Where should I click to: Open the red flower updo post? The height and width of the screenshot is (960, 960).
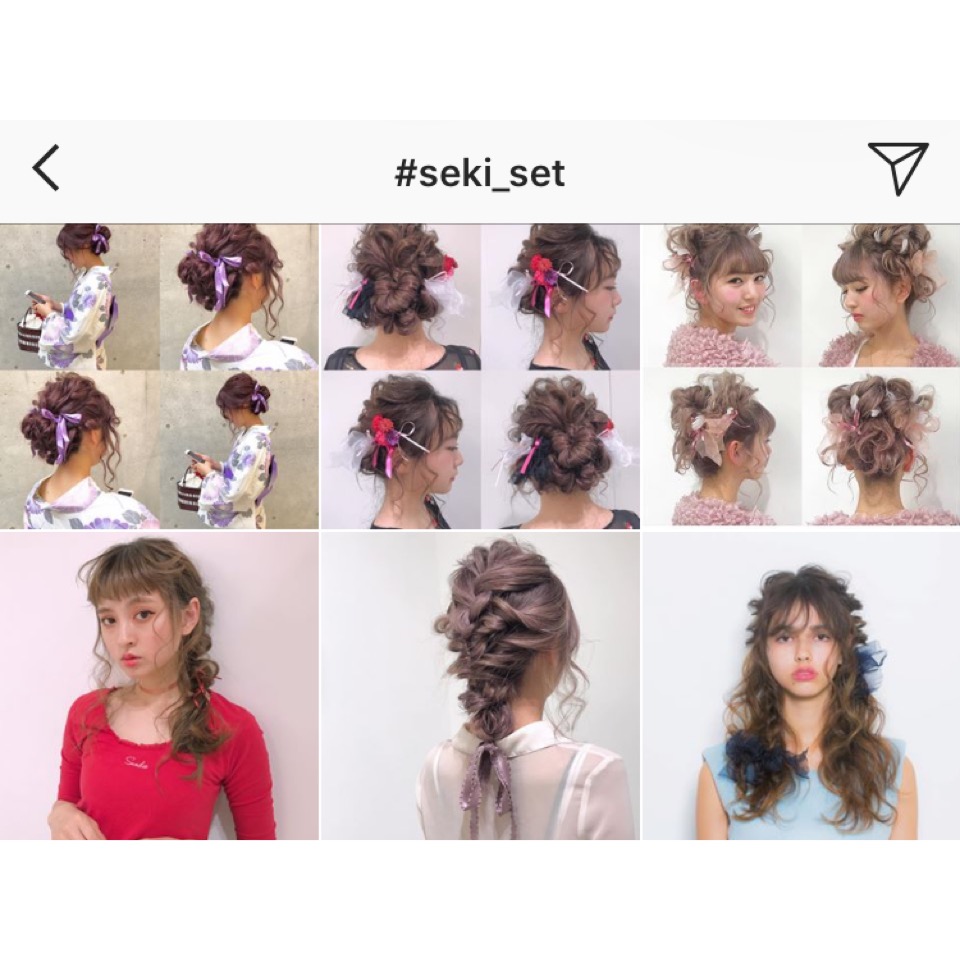pyautogui.click(x=480, y=376)
